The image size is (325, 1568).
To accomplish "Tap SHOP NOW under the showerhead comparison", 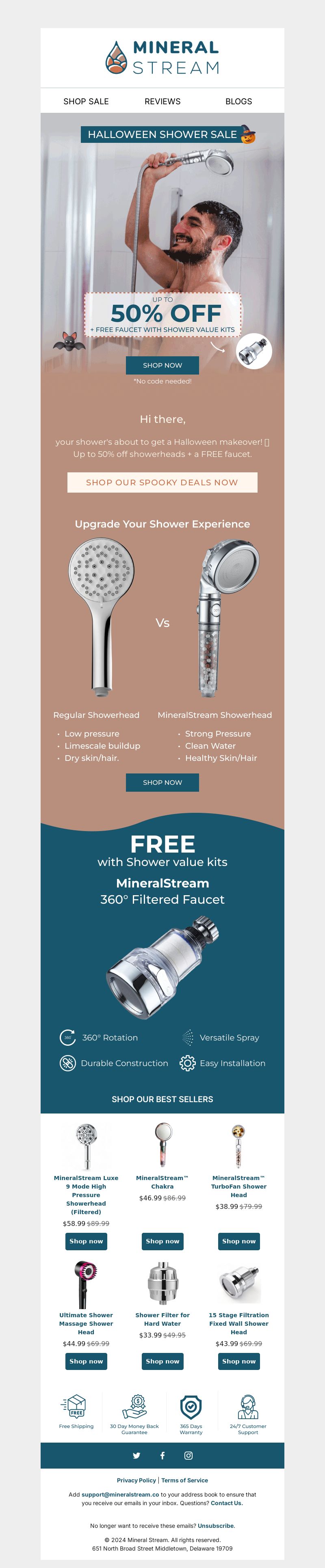I will point(162,782).
